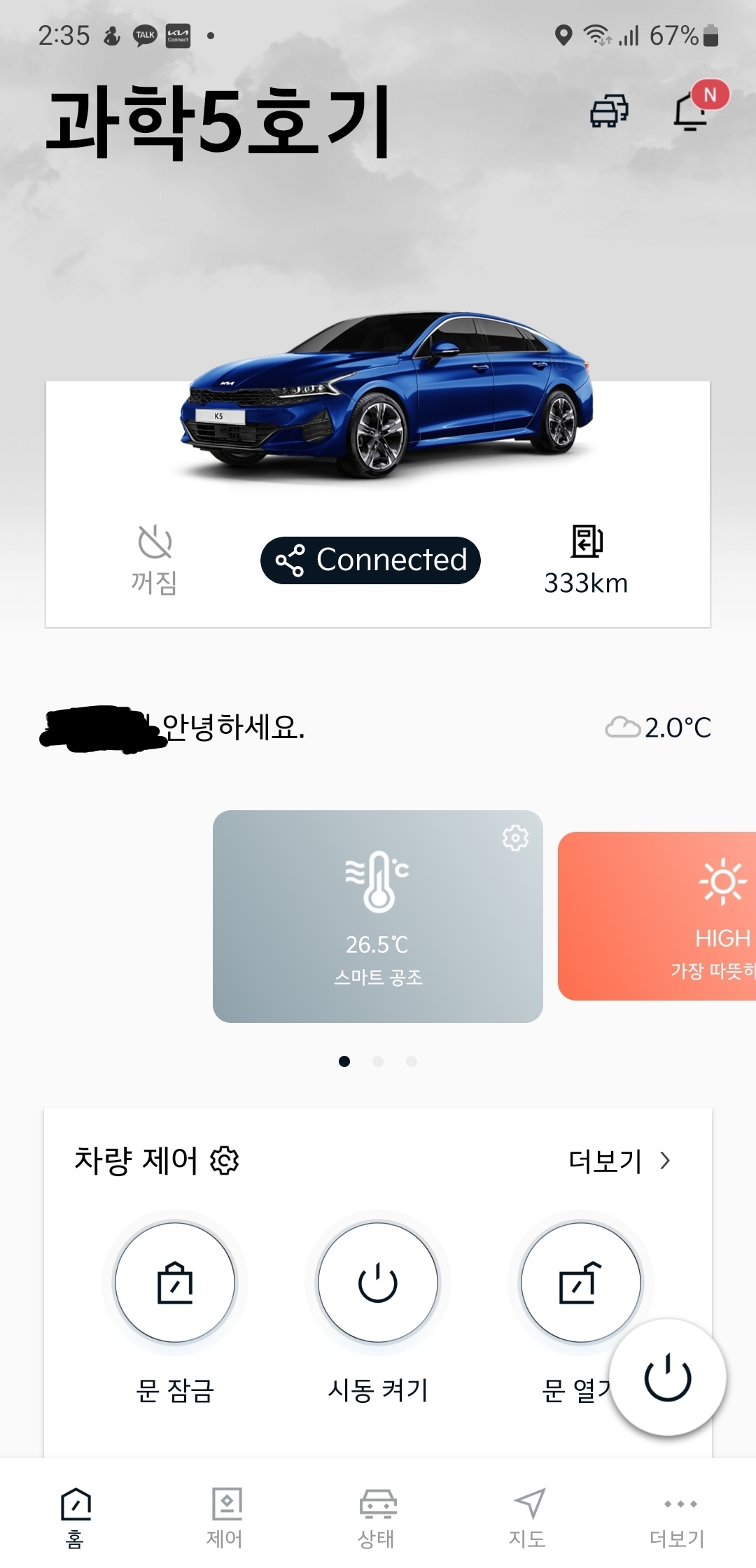View more vehicle controls via 더보기 link

619,1161
